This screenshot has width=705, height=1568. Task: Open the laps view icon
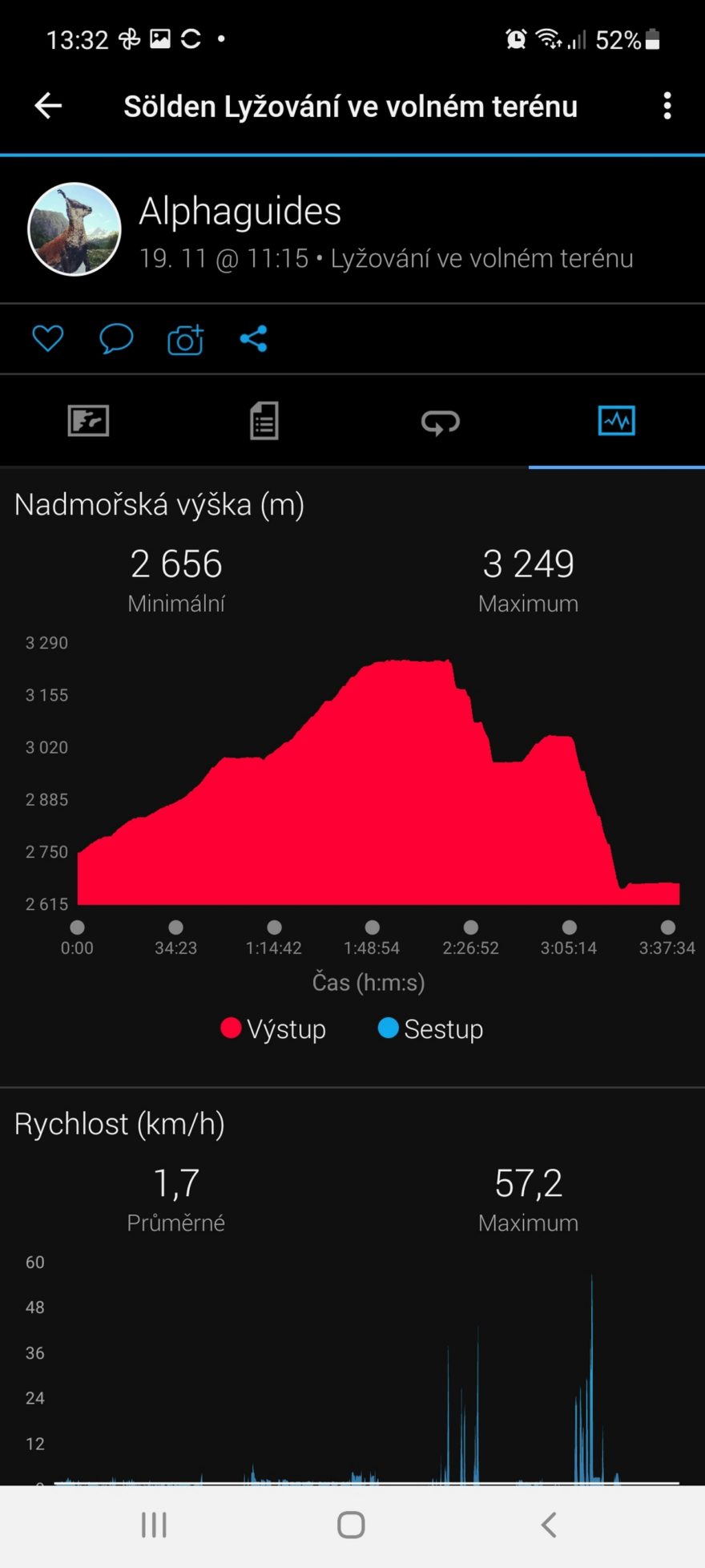click(x=441, y=421)
